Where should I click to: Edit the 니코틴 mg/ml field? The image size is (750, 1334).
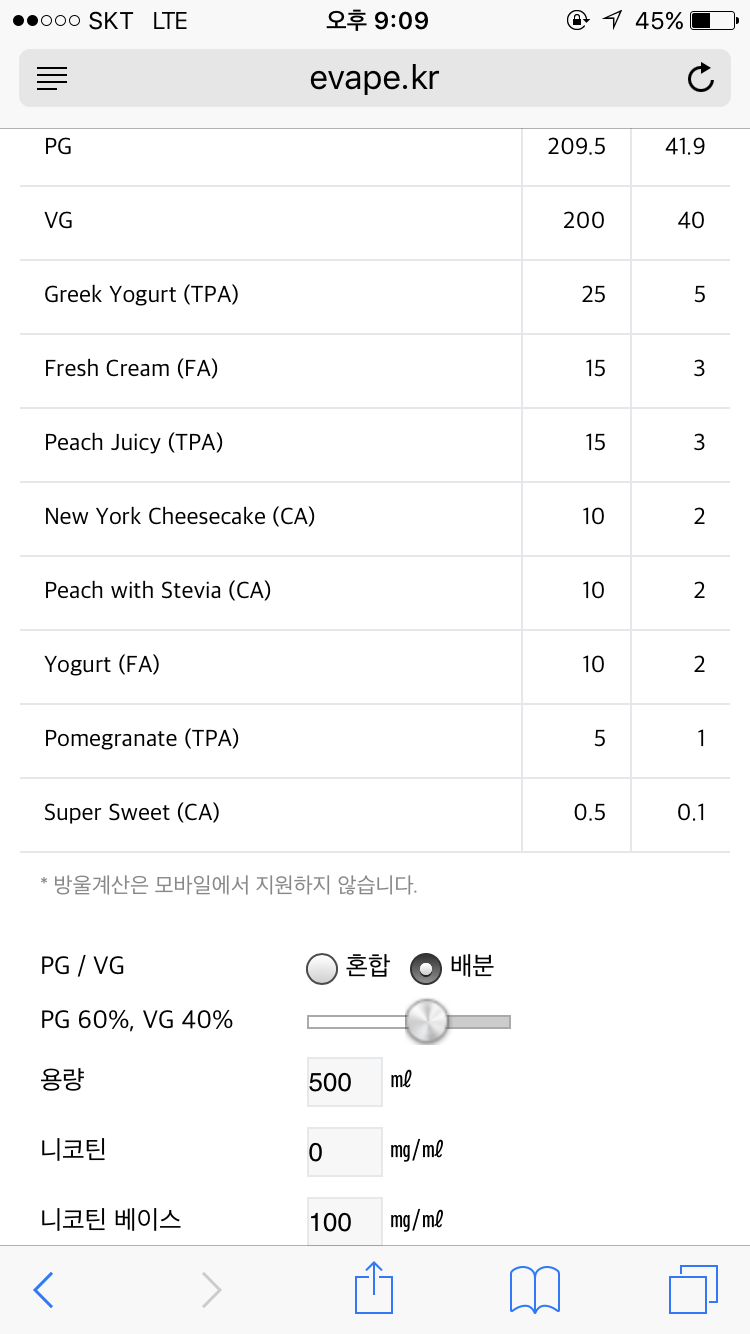[x=345, y=1152]
